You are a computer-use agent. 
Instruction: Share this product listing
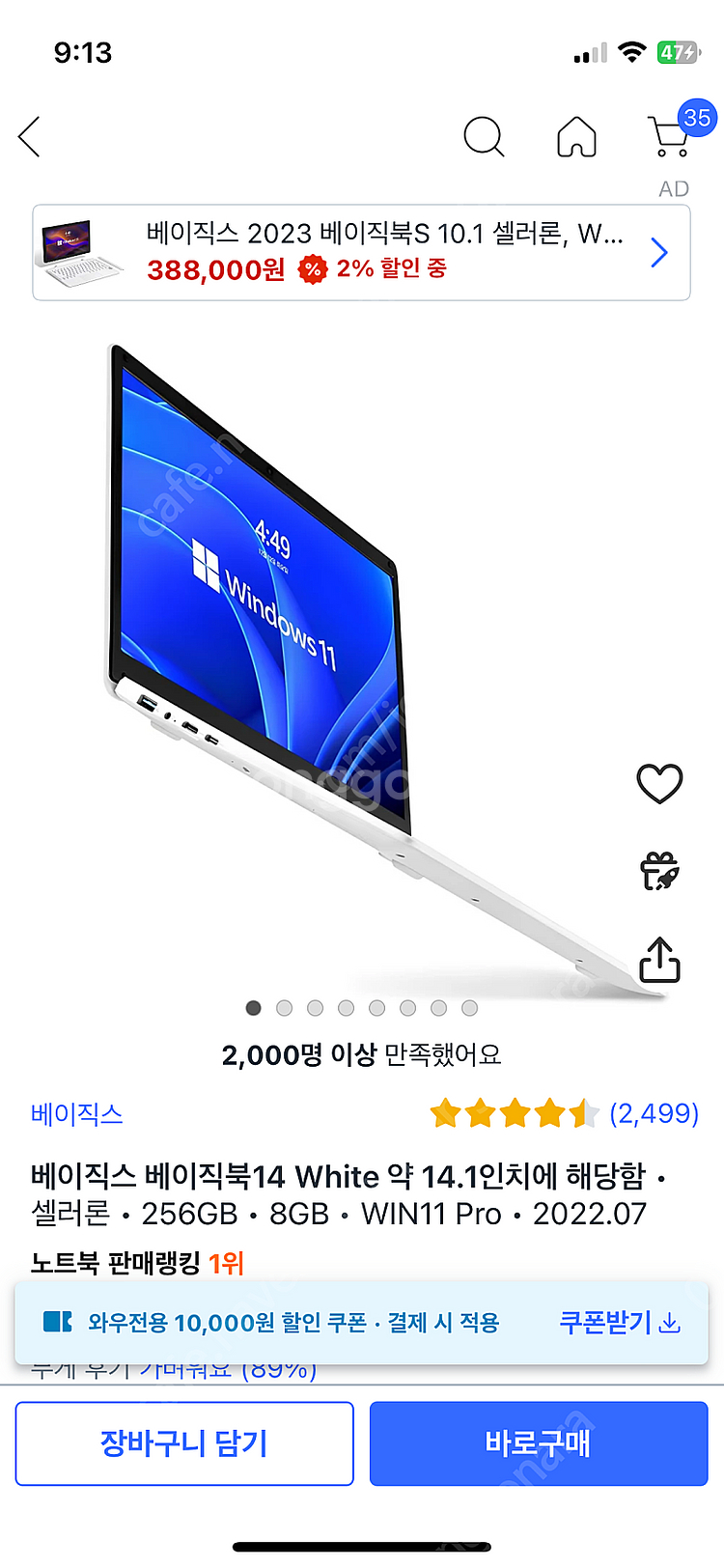click(659, 960)
